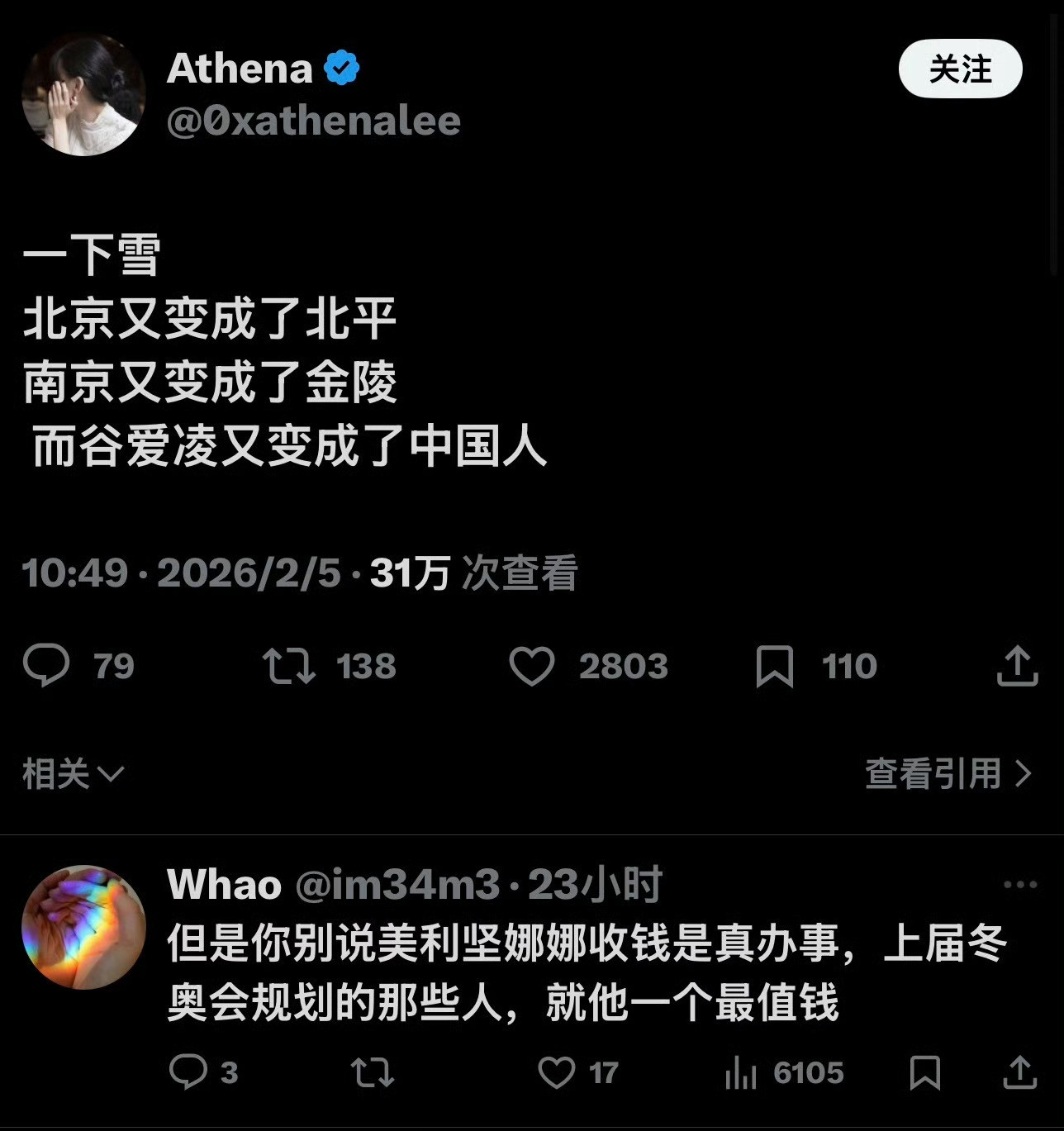Screen dimensions: 1064x1131
Task: Click the retweet icon under Whao's reply
Action: tap(372, 1074)
